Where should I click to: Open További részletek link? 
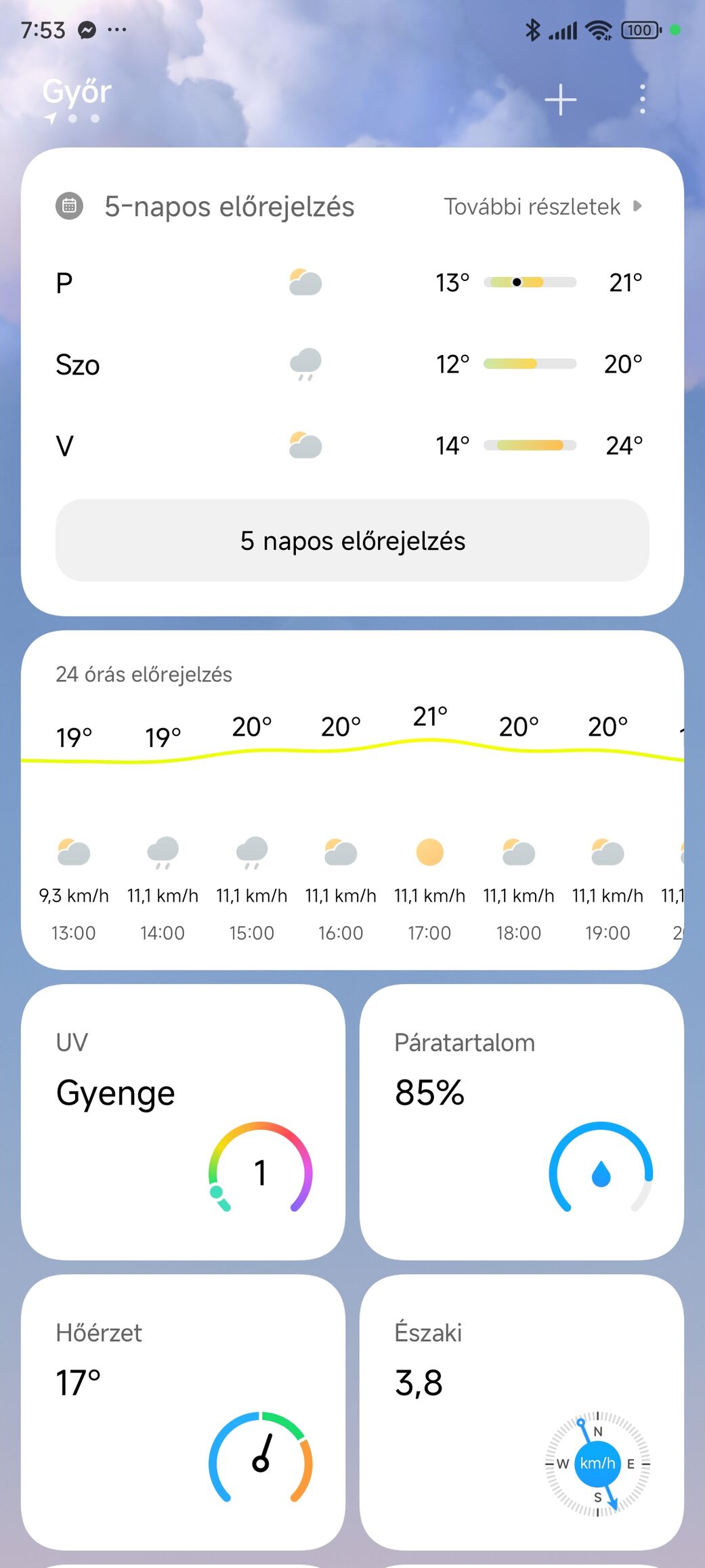[542, 207]
